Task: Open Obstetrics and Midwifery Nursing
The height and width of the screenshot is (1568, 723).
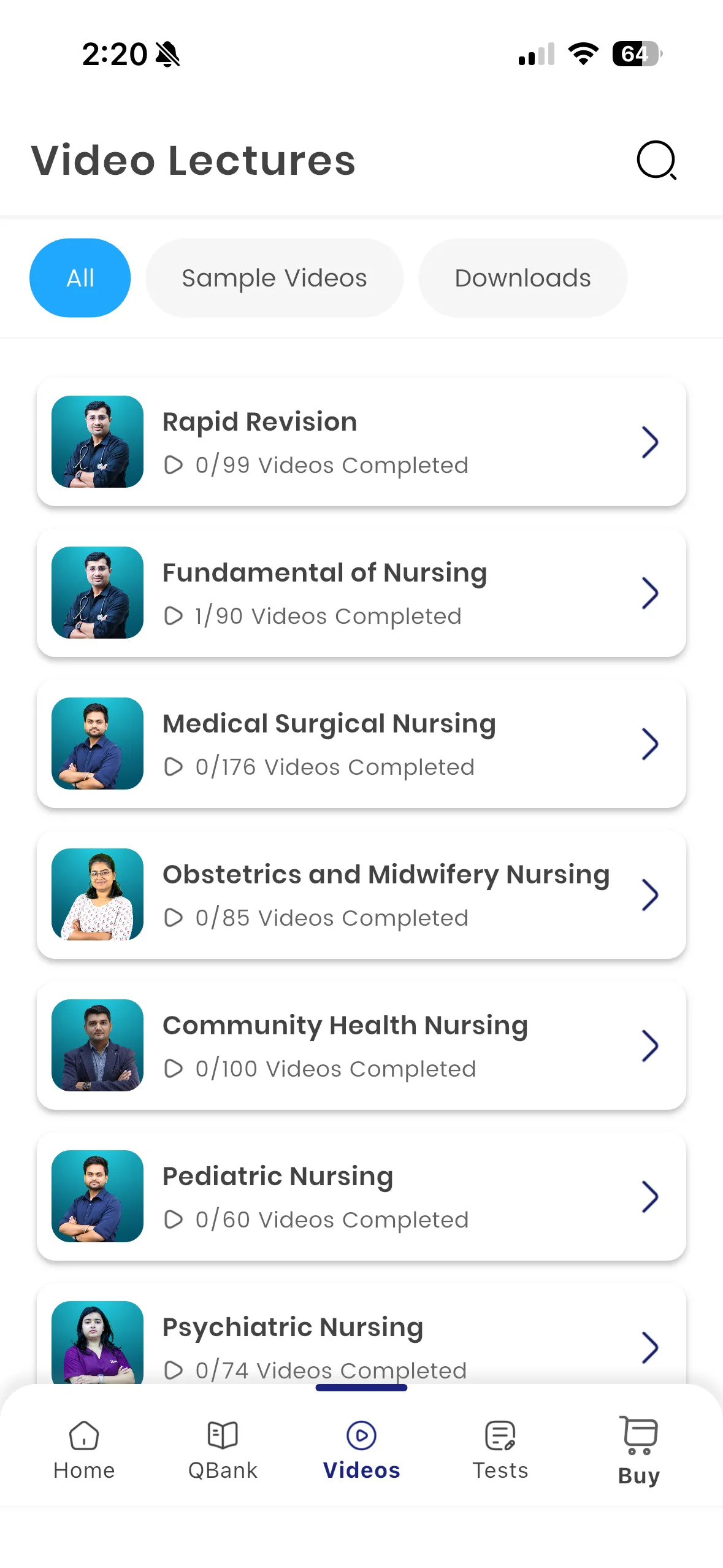Action: [361, 894]
